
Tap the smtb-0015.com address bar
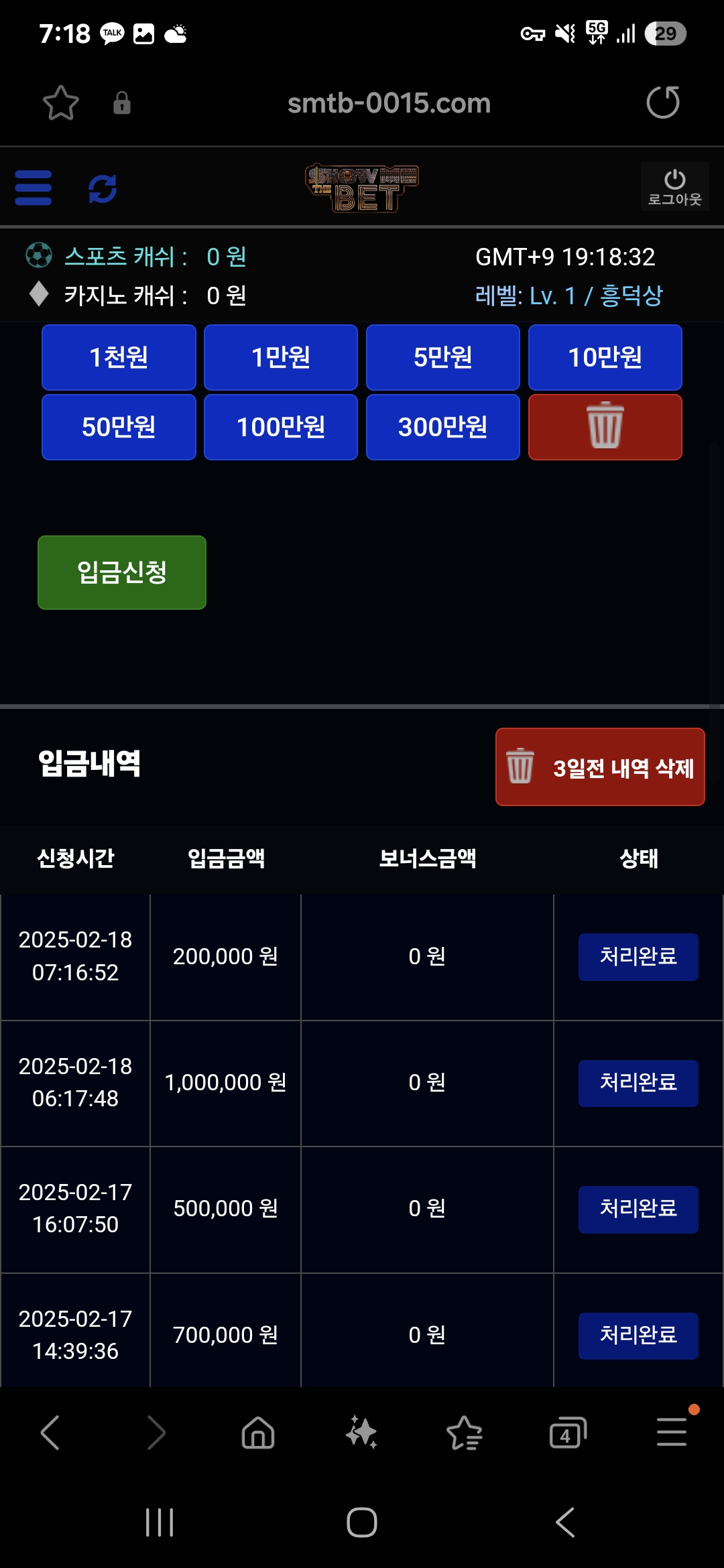(x=389, y=103)
